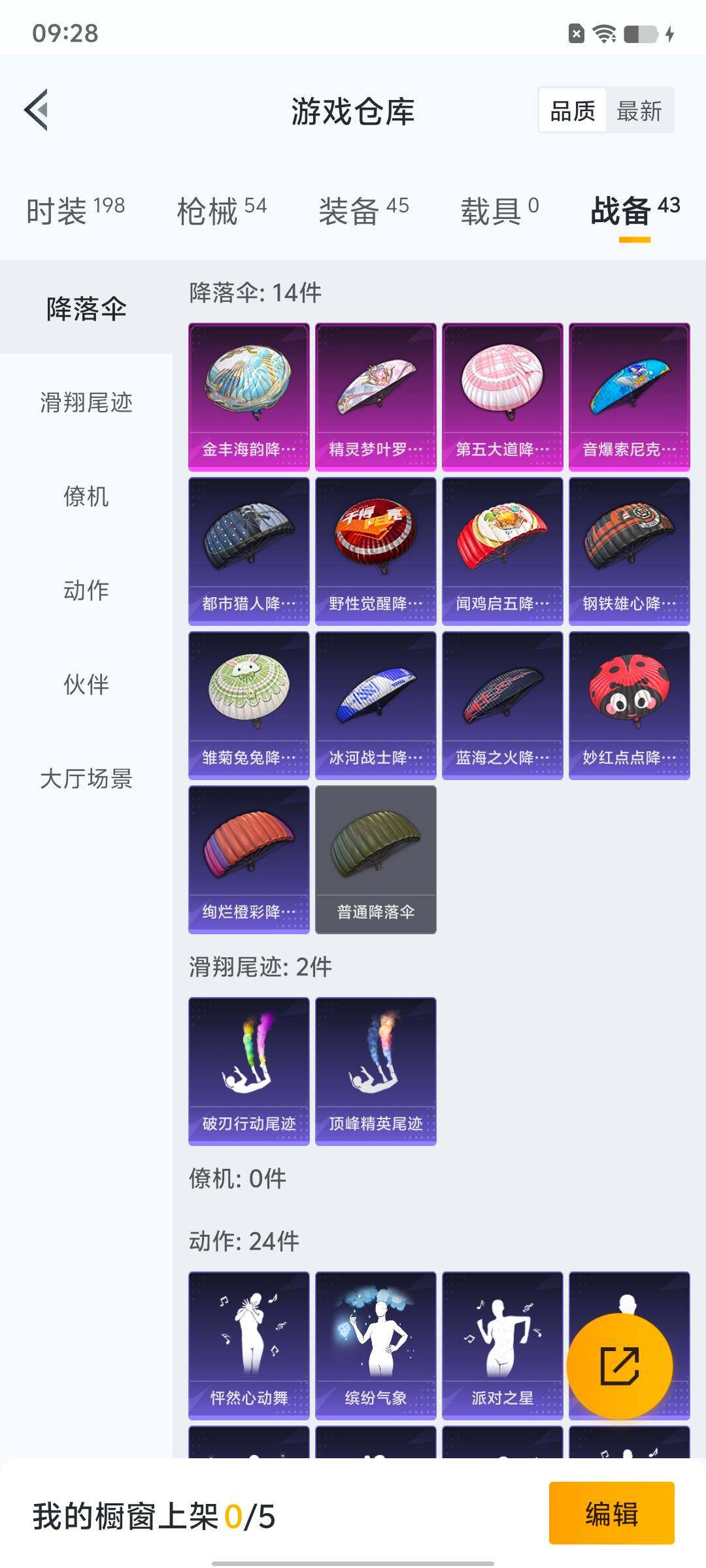706x1568 pixels.
Task: Open the 载具 tab
Action: pyautogui.click(x=499, y=211)
